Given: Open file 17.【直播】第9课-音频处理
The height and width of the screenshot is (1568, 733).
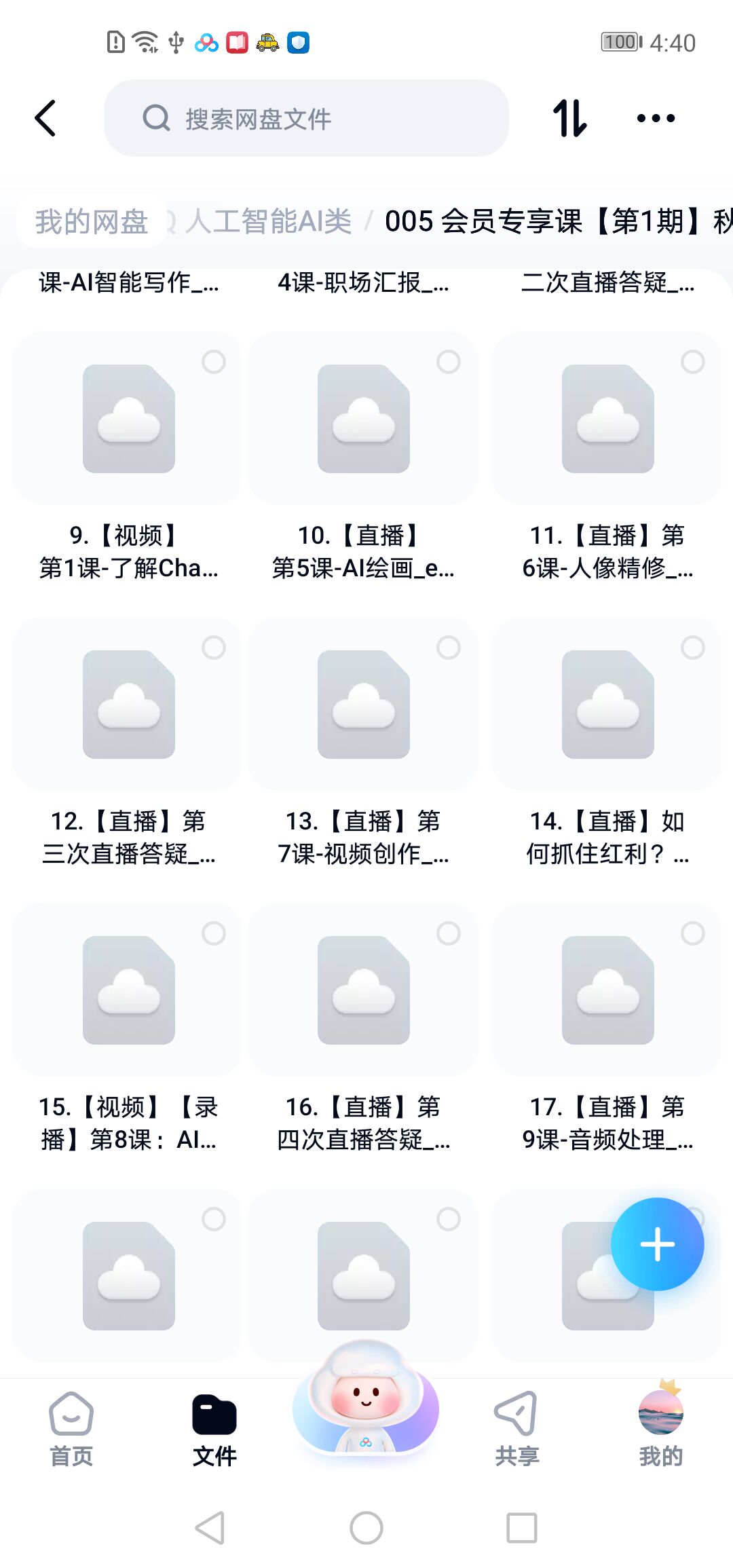Looking at the screenshot, I should tap(607, 990).
